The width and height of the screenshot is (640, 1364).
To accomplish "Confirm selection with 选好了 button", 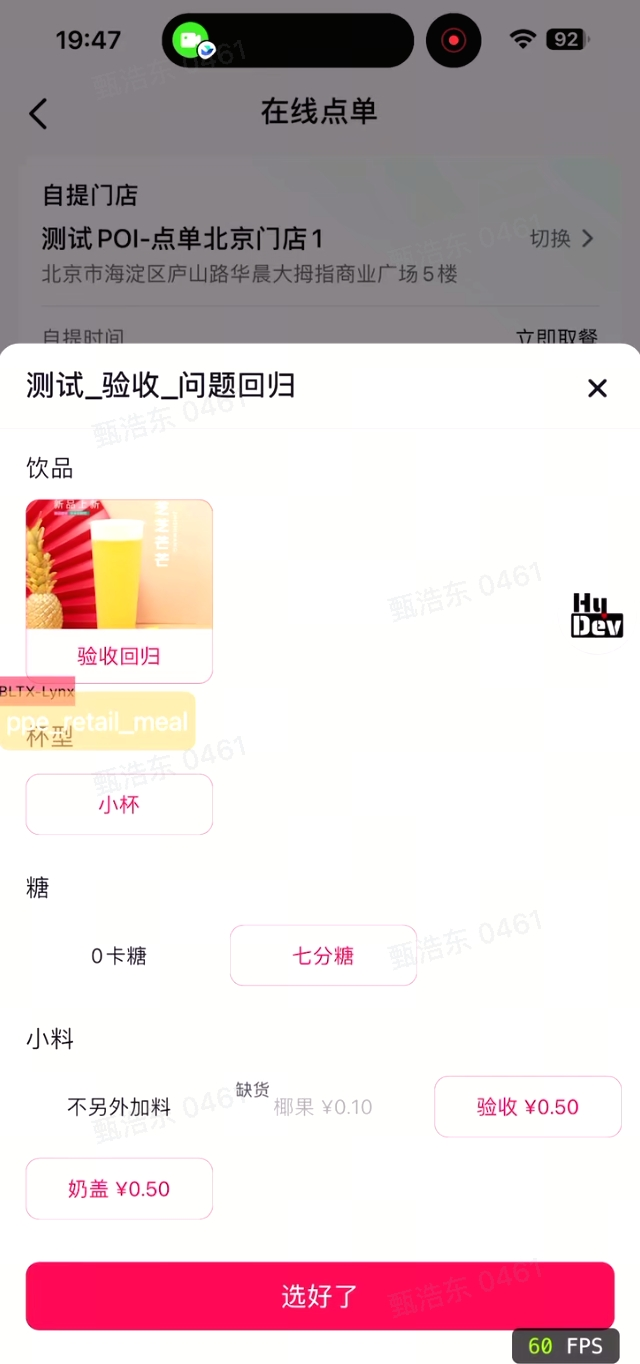I will [x=320, y=1296].
